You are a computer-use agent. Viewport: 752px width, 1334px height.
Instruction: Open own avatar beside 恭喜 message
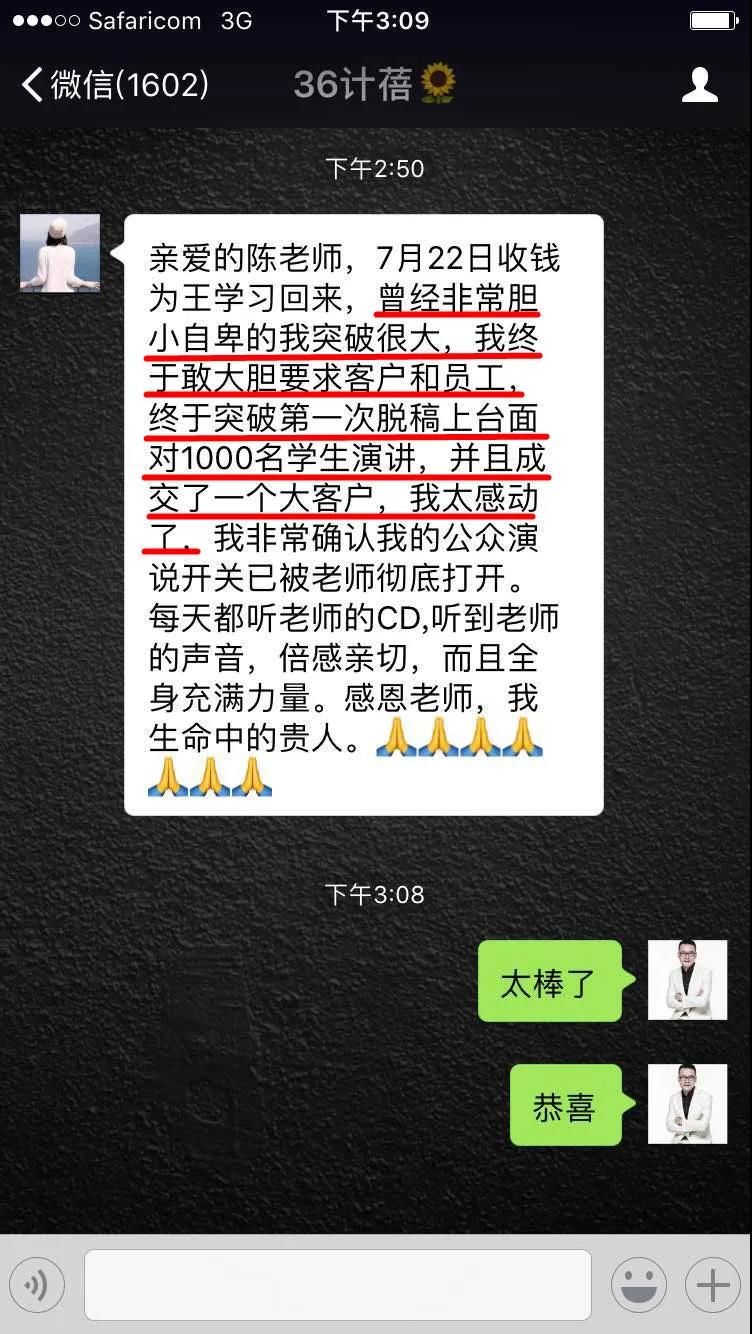point(687,1104)
